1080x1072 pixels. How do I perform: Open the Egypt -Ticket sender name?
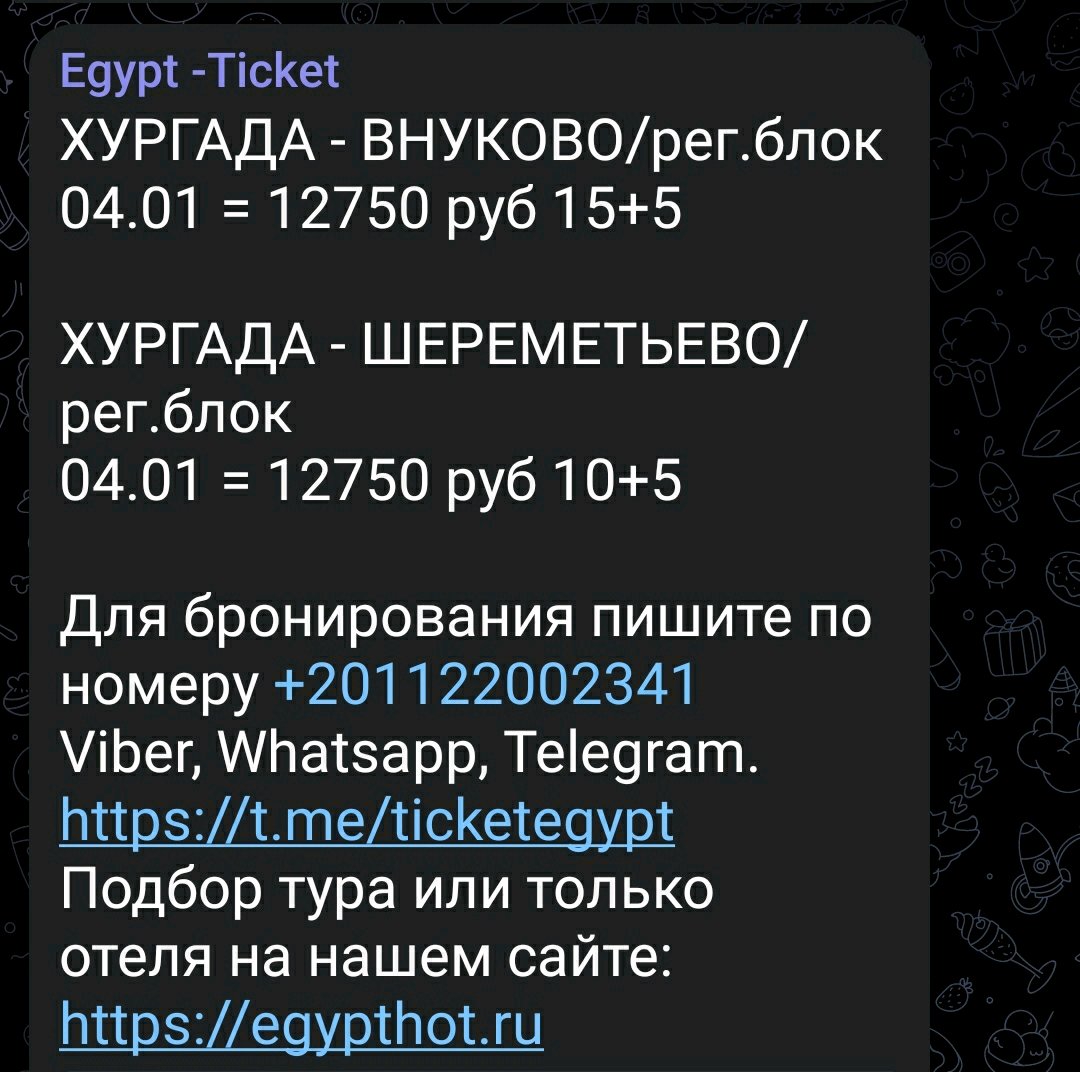click(x=200, y=72)
